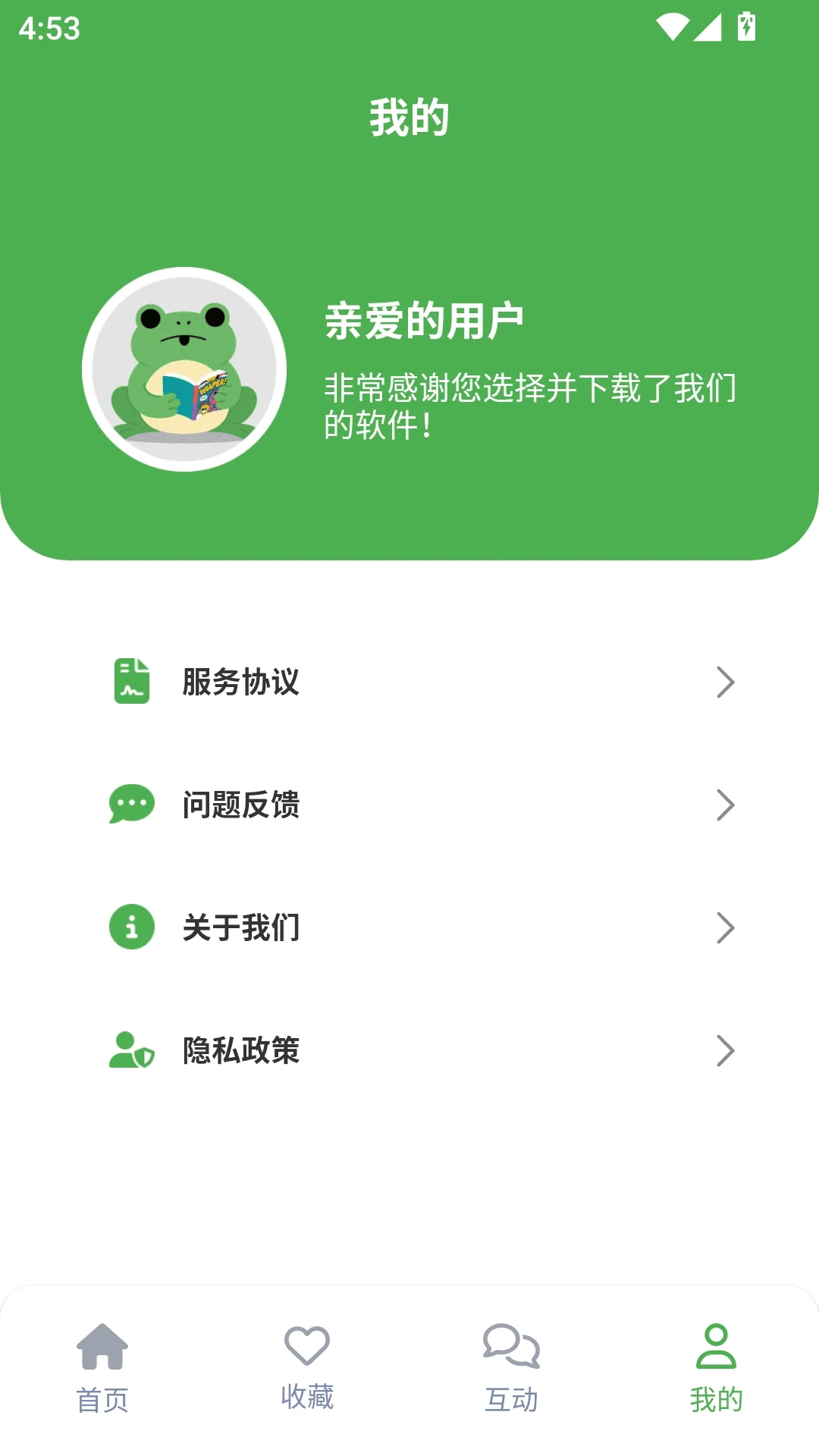819x1456 pixels.
Task: Open the 问题反馈 feedback page
Action: (409, 805)
